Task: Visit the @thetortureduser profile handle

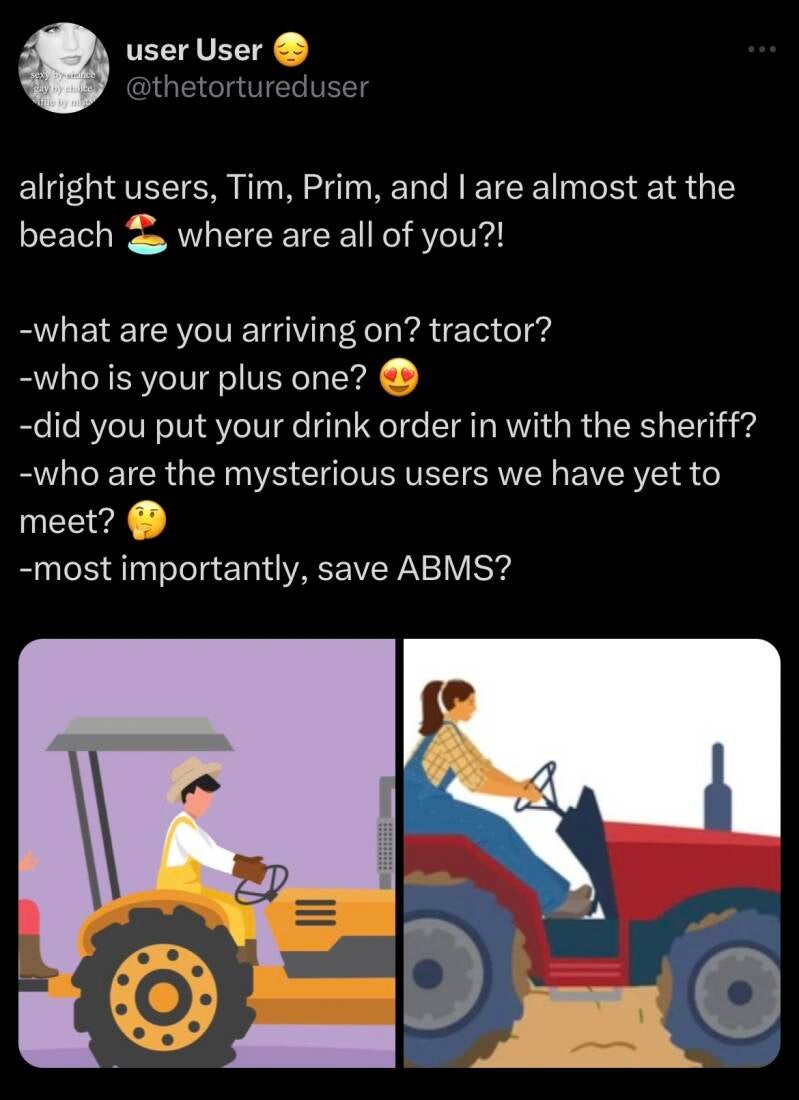Action: click(x=247, y=87)
